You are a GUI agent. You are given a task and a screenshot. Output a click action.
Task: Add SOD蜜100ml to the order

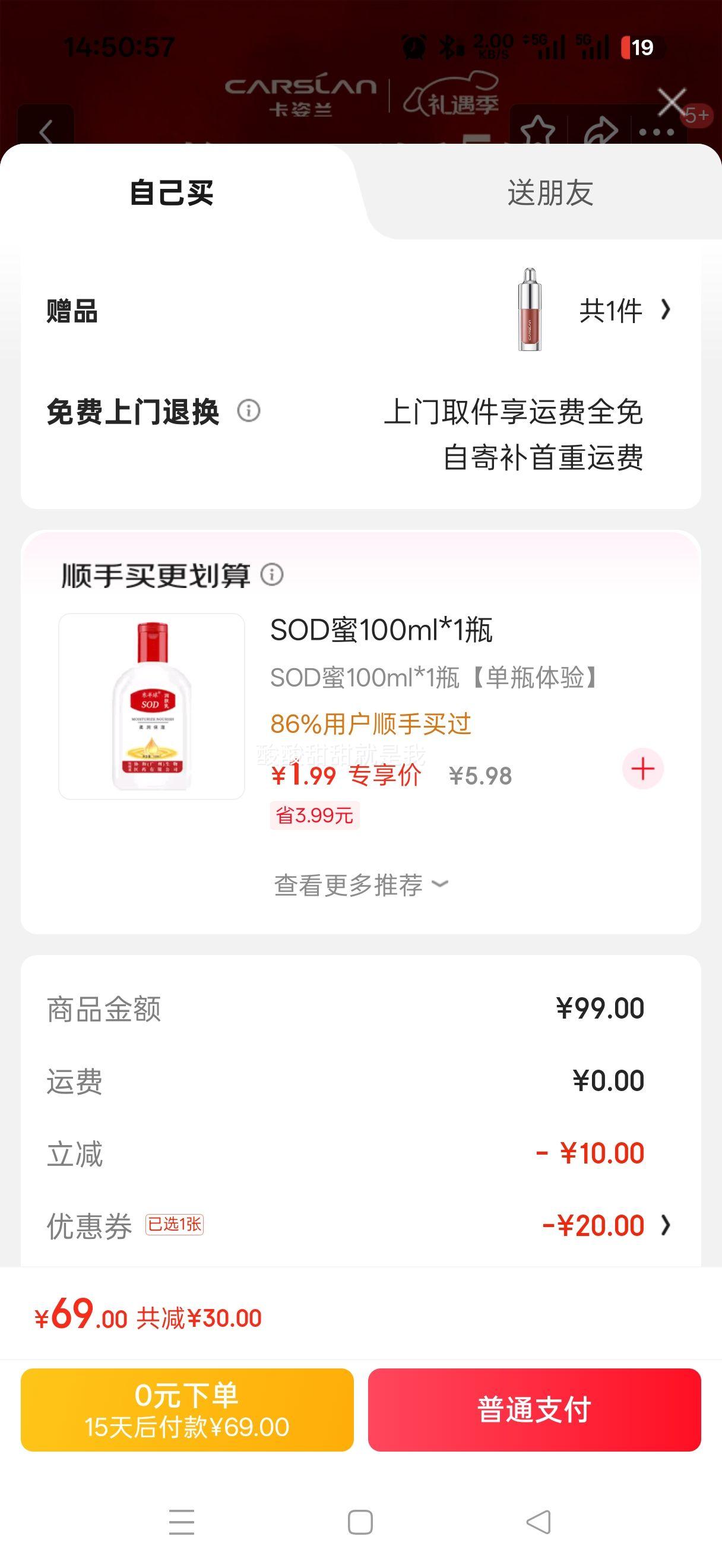click(x=642, y=769)
